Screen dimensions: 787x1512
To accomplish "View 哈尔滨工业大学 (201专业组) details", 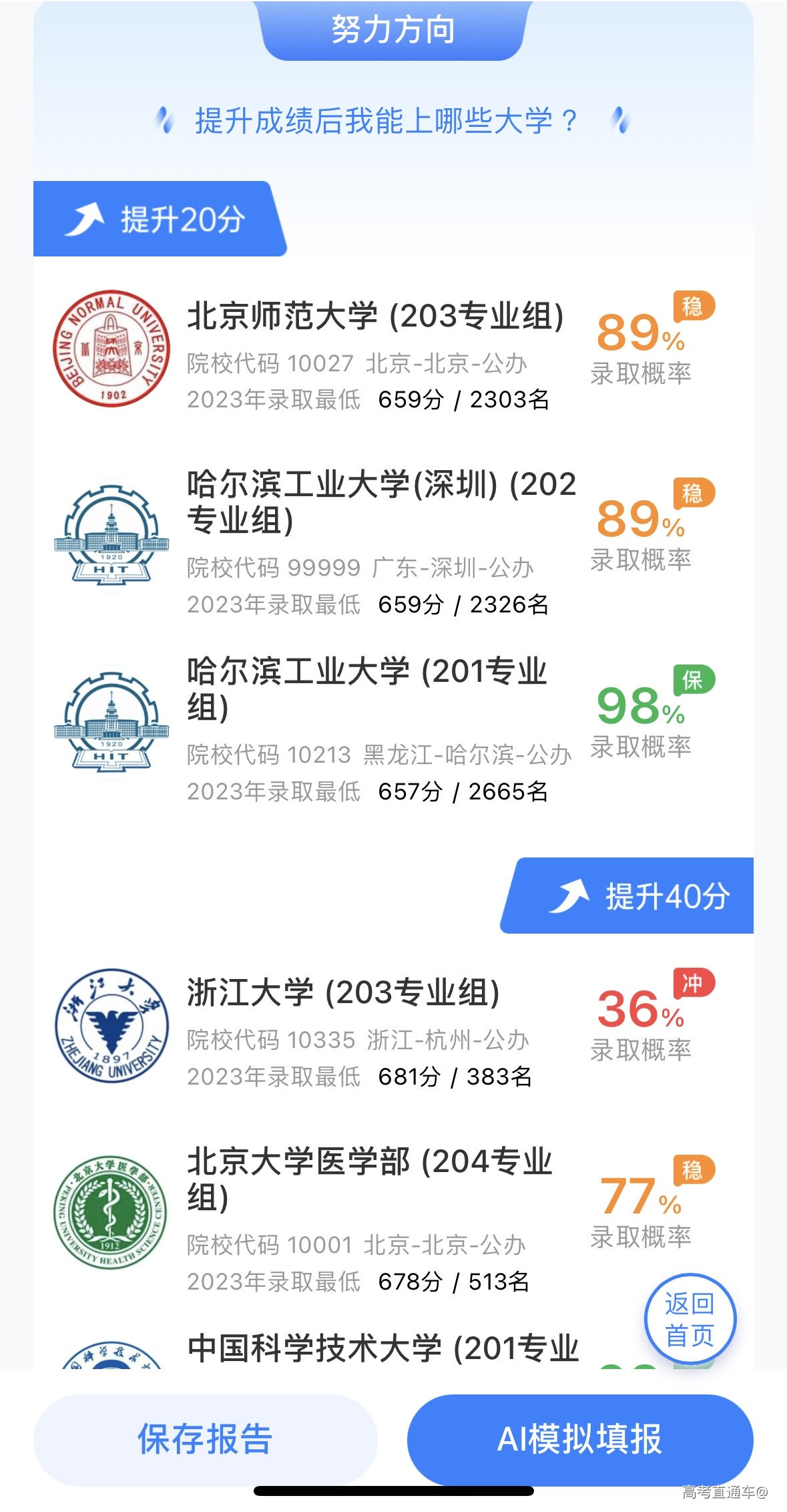I will click(367, 689).
